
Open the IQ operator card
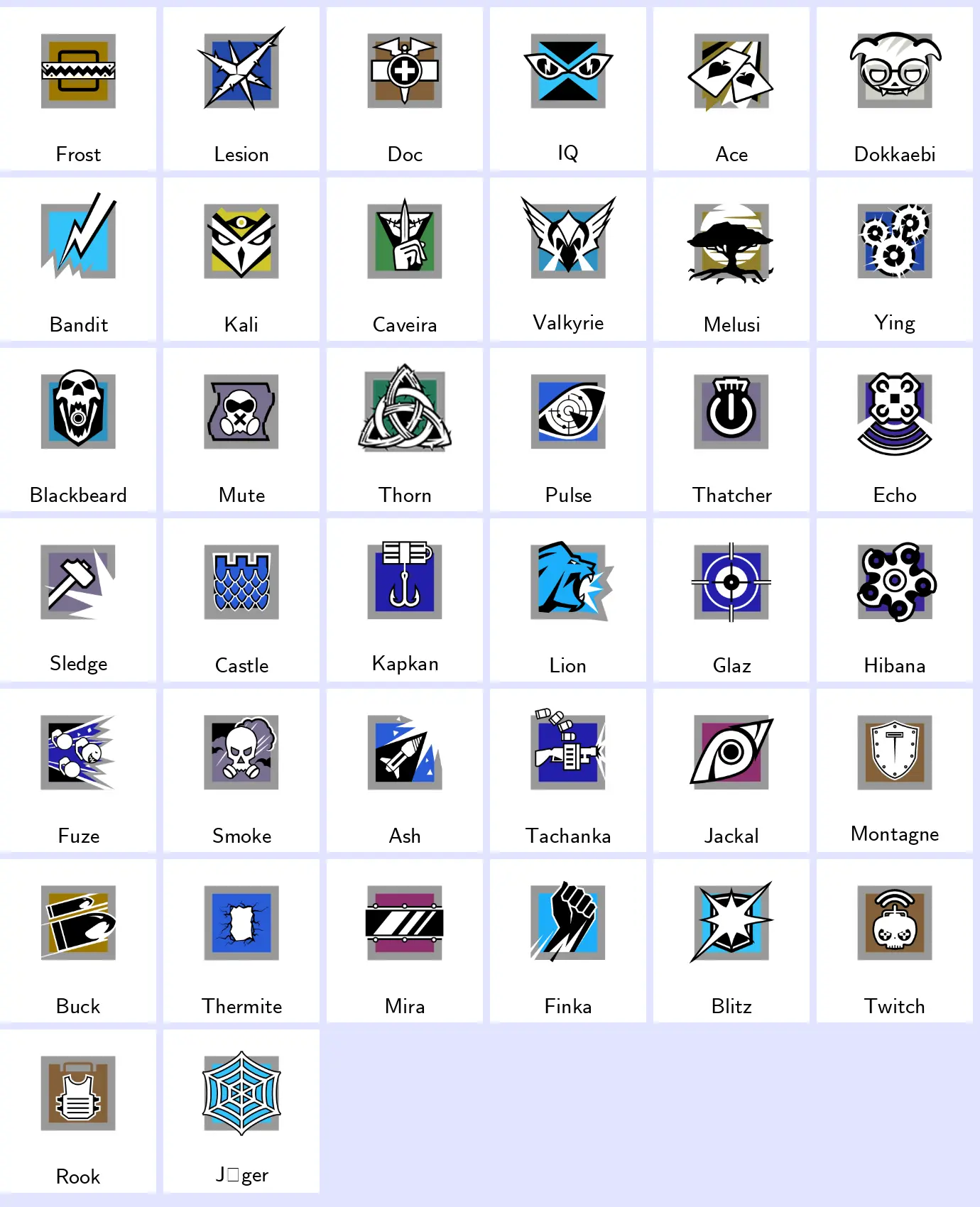click(568, 89)
